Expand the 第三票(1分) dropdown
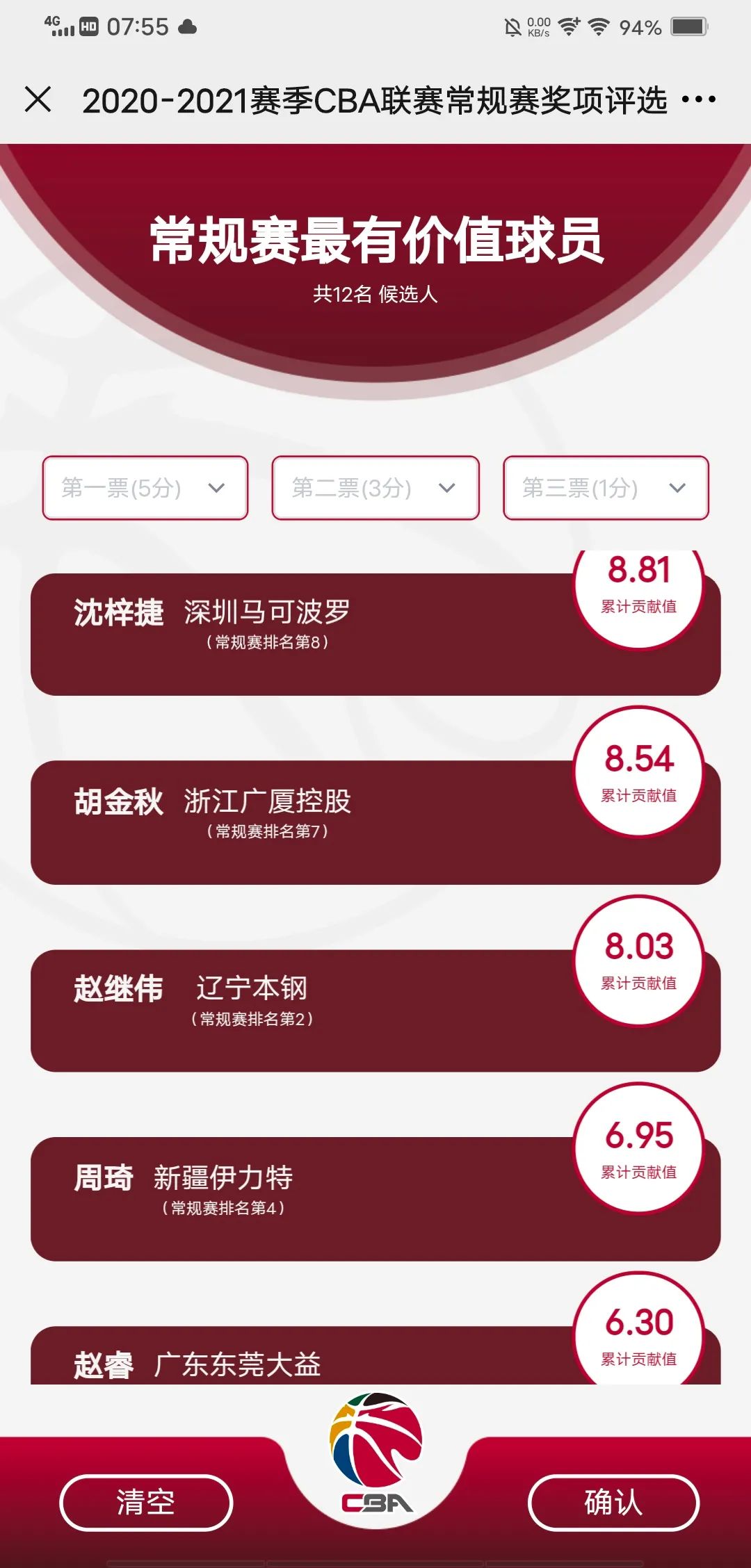The image size is (751, 1568). (606, 488)
